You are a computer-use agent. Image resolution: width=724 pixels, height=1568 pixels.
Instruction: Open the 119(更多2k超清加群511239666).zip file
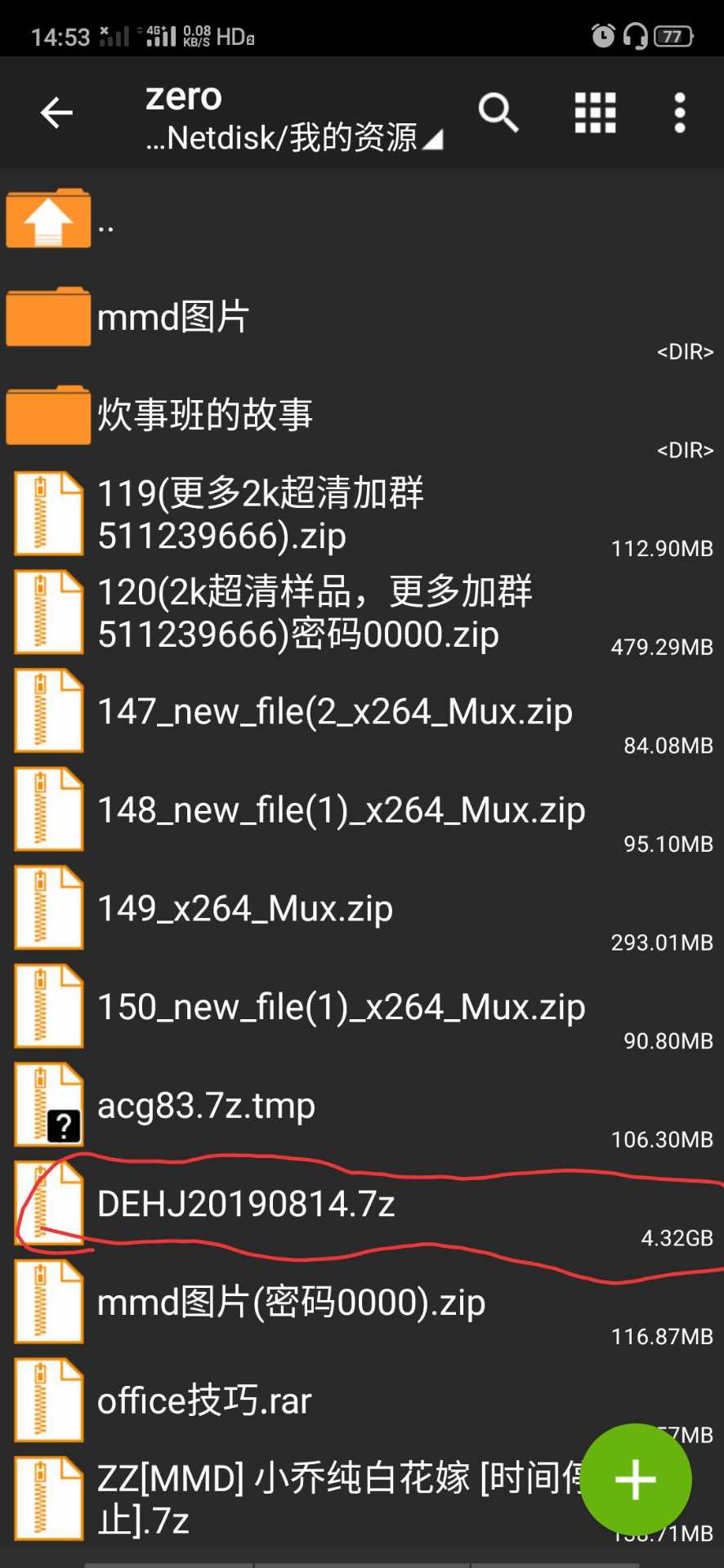[x=362, y=514]
